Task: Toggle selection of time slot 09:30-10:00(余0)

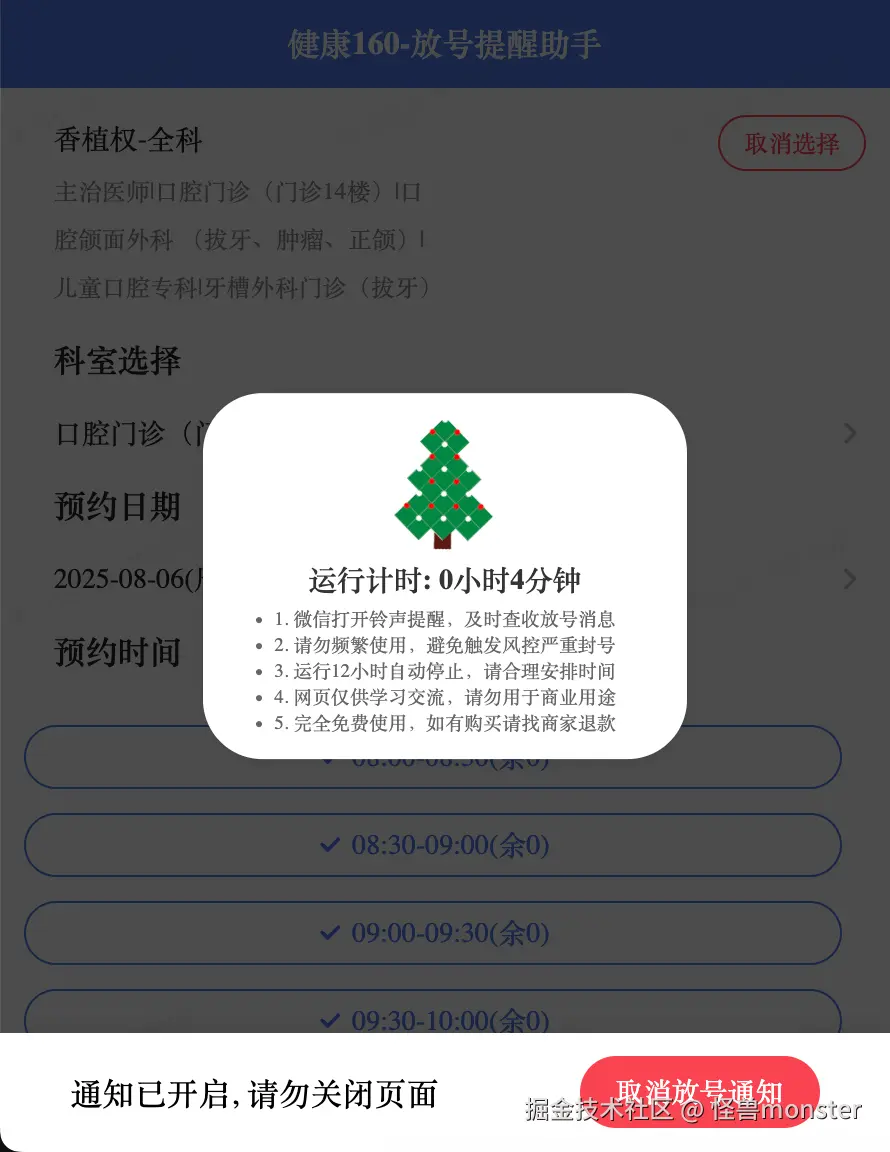Action: tap(432, 1021)
